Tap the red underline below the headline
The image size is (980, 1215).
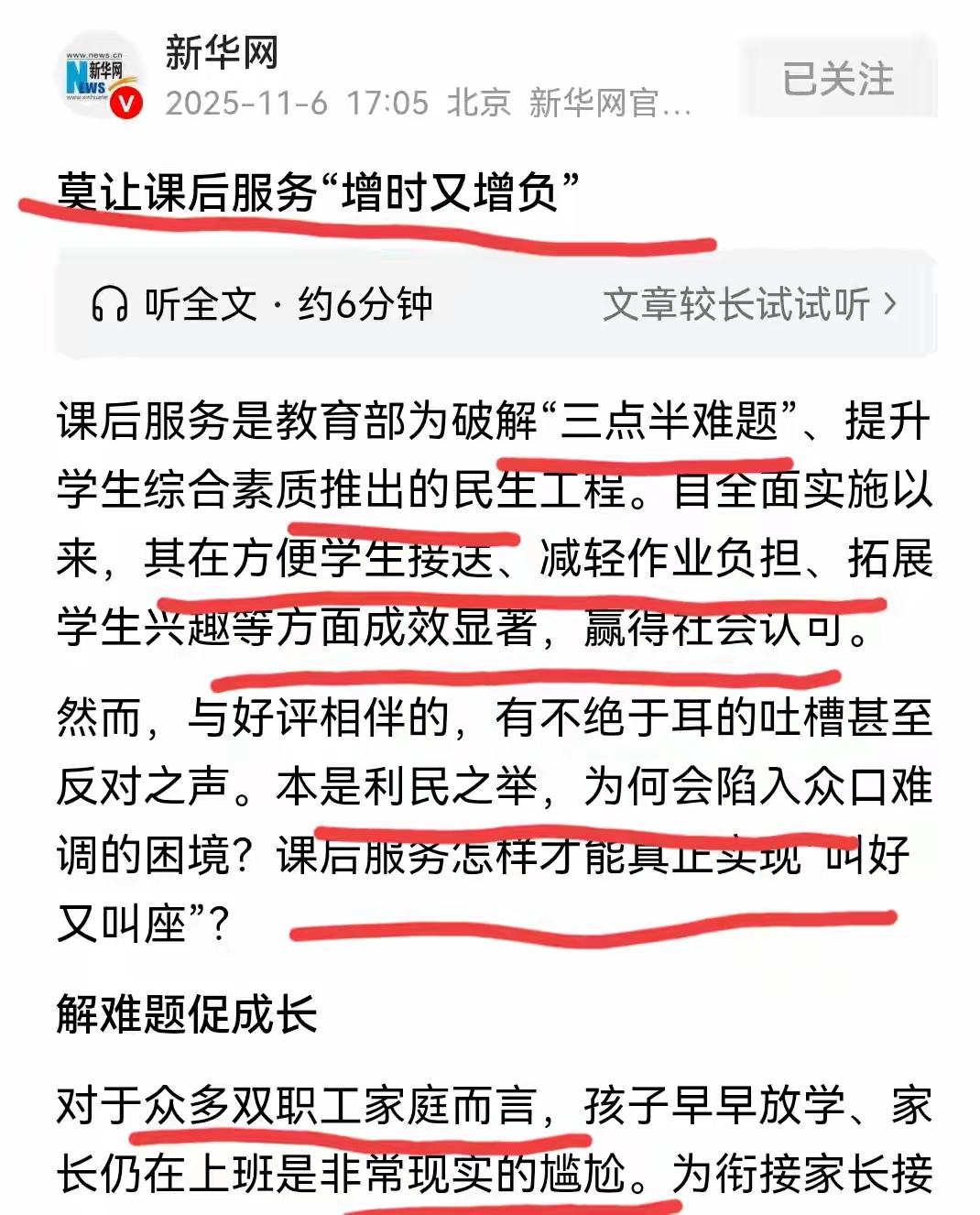[366, 234]
